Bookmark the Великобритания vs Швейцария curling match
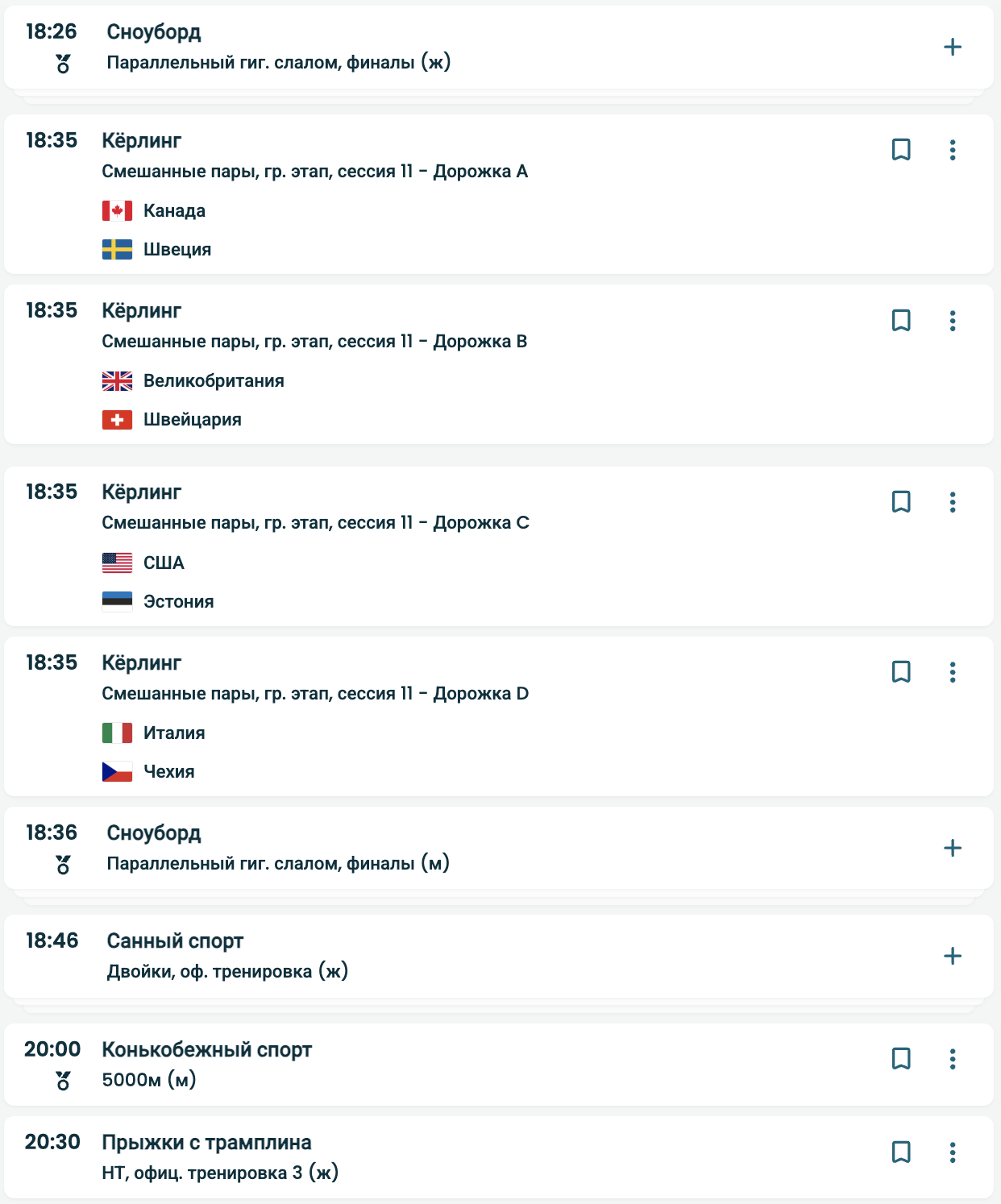Viewport: 1001px width, 1204px height. [x=901, y=321]
